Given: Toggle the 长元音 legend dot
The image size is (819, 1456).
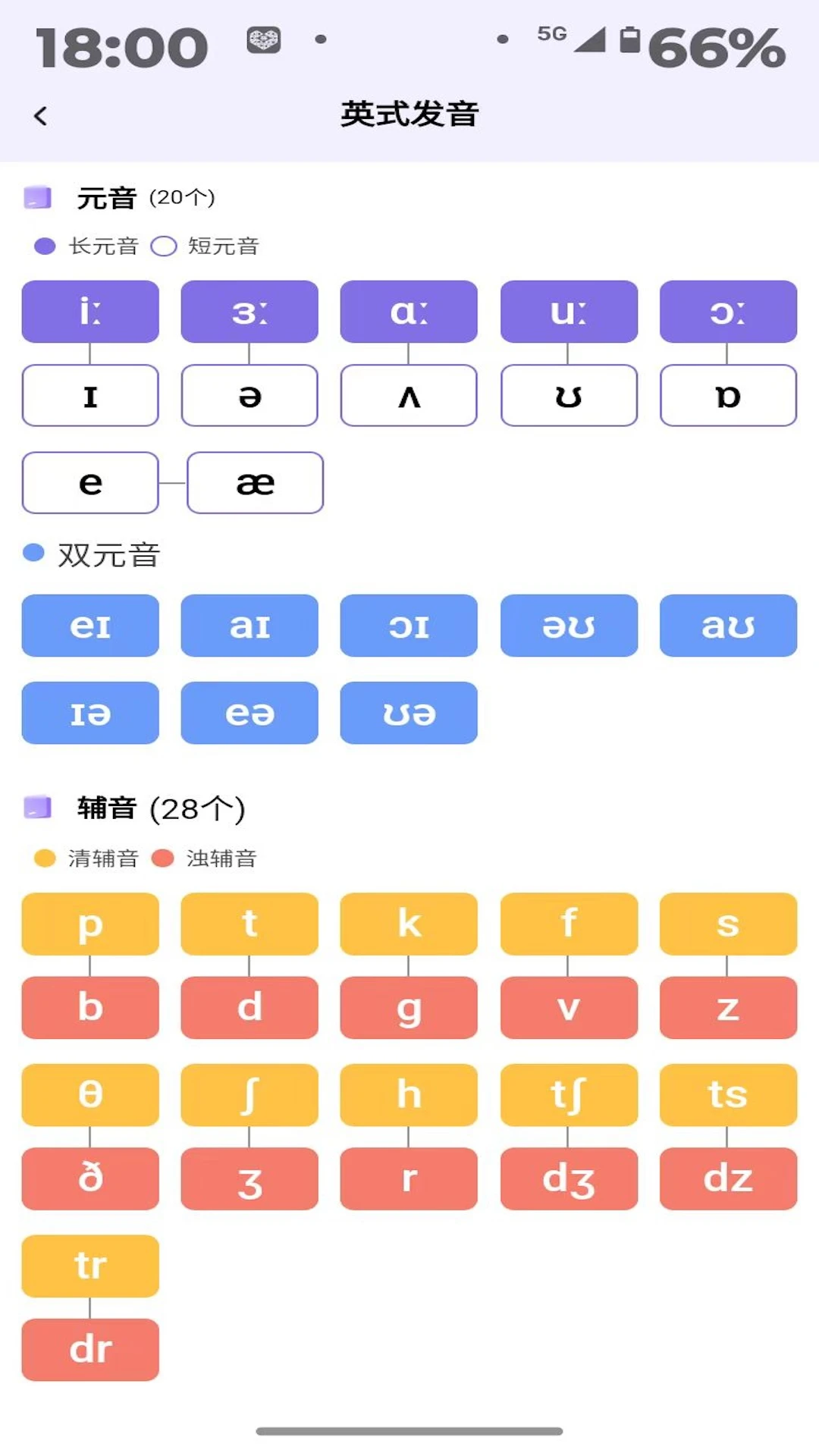Looking at the screenshot, I should pyautogui.click(x=44, y=246).
